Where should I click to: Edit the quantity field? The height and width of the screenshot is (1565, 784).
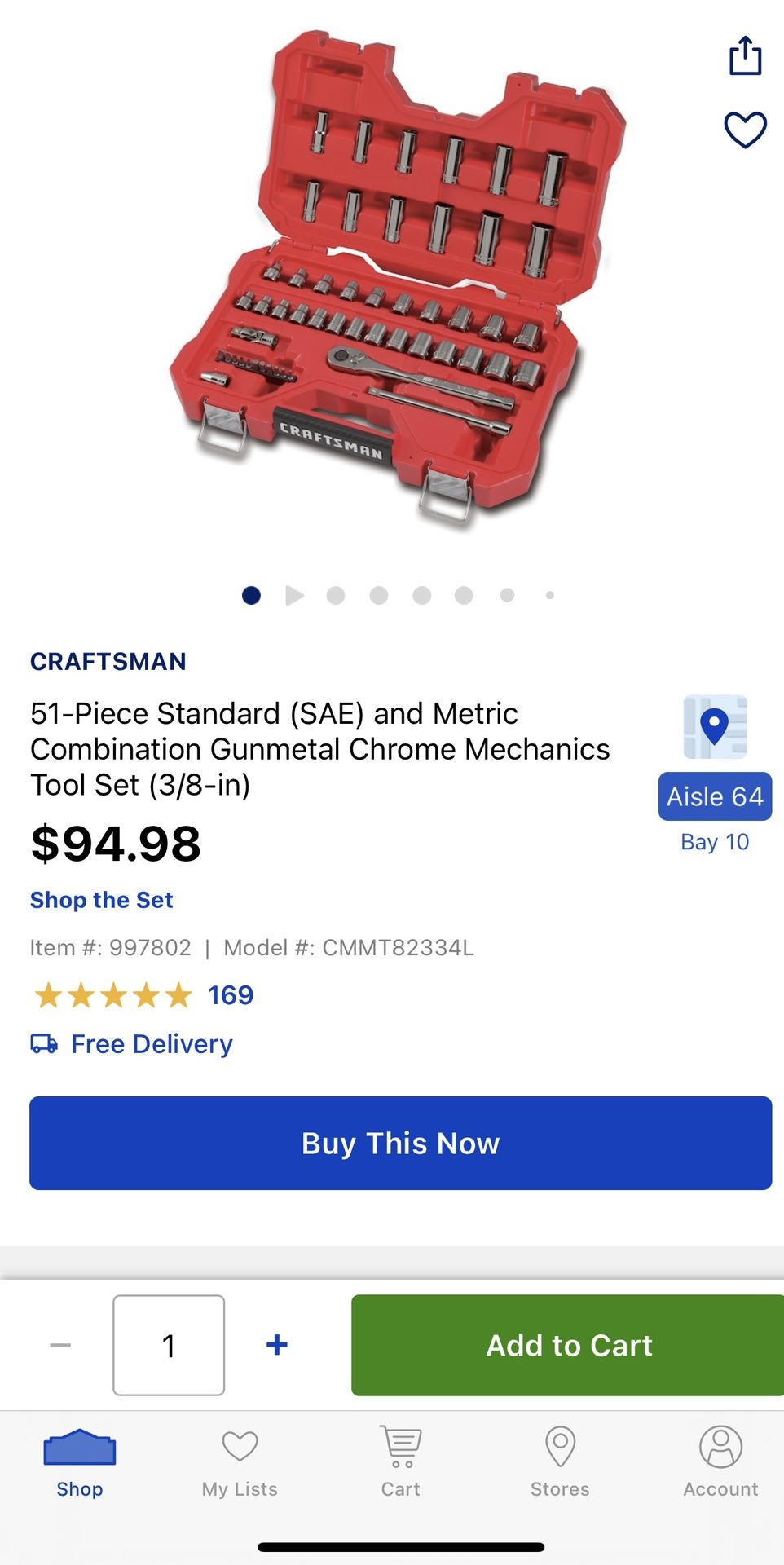169,1345
